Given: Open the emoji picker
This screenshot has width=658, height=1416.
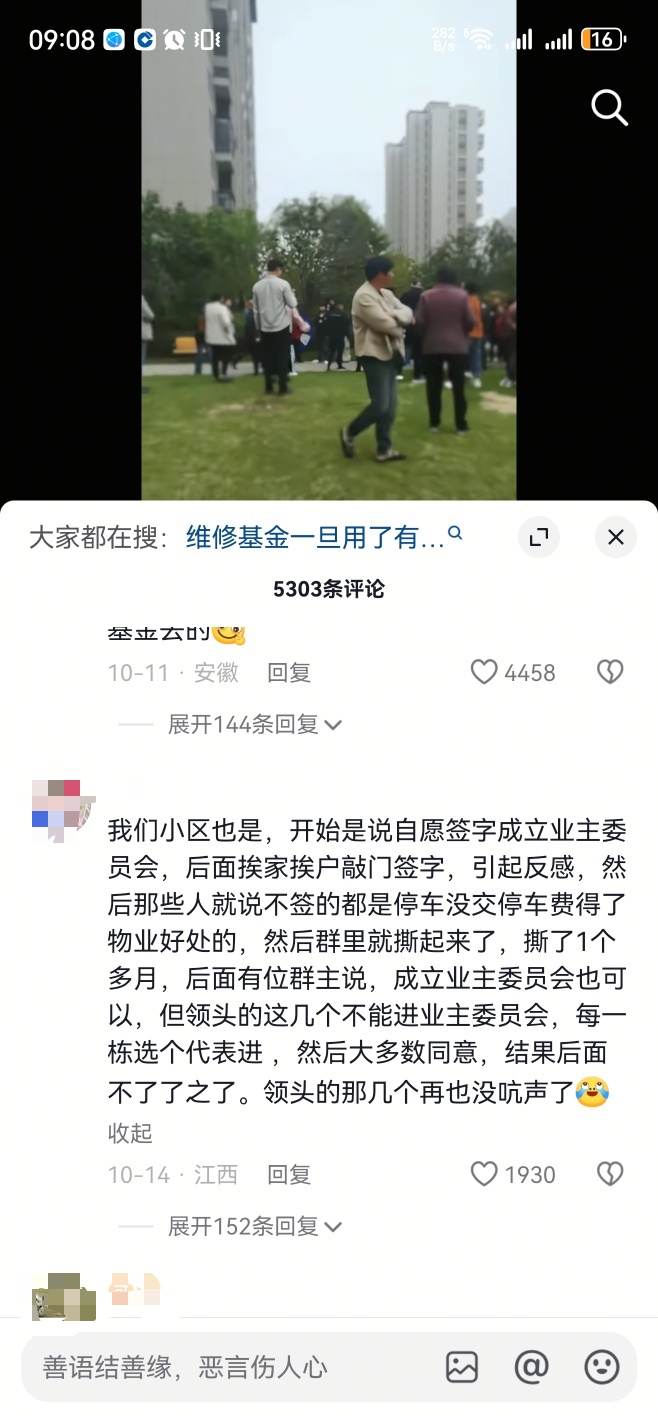Looking at the screenshot, I should click(601, 1367).
